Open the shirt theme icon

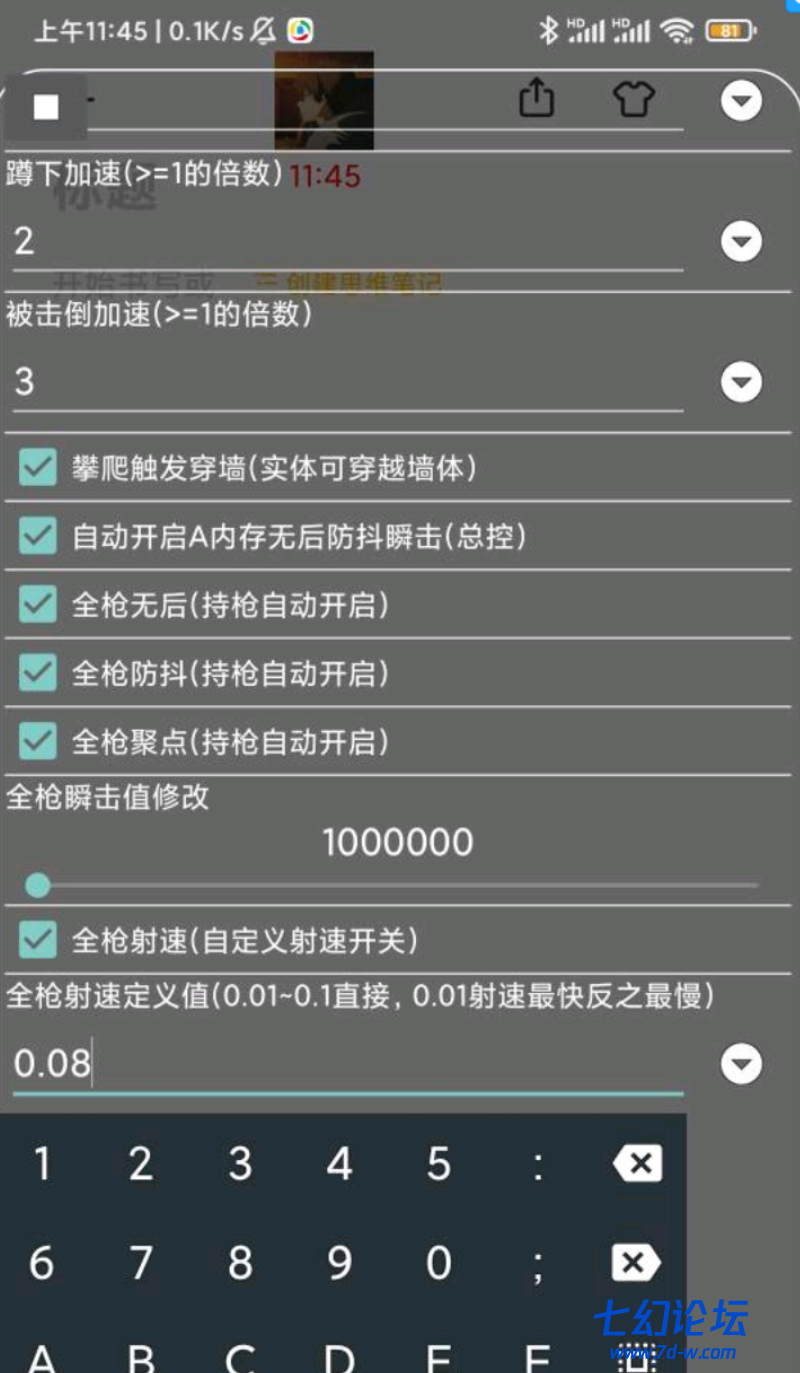coord(634,99)
